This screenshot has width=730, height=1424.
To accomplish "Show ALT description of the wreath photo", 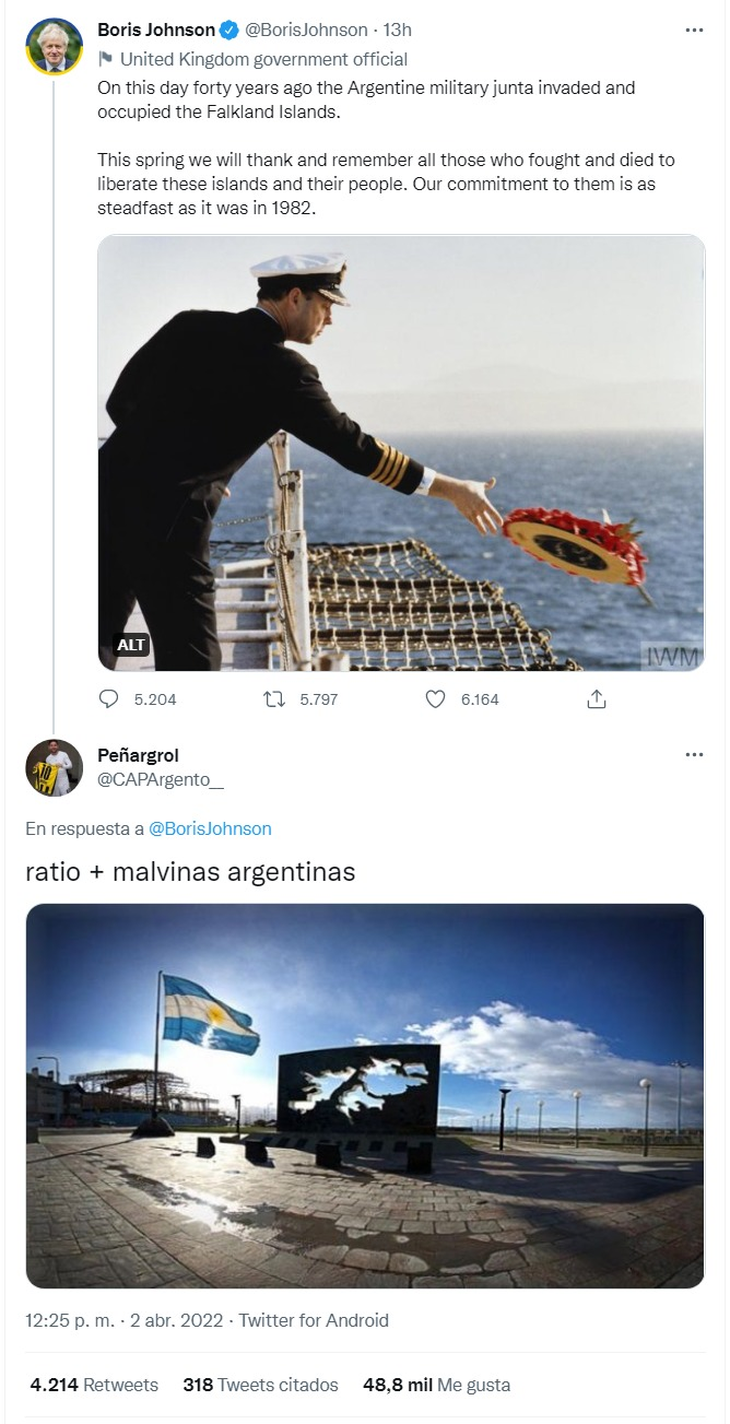I will (131, 645).
